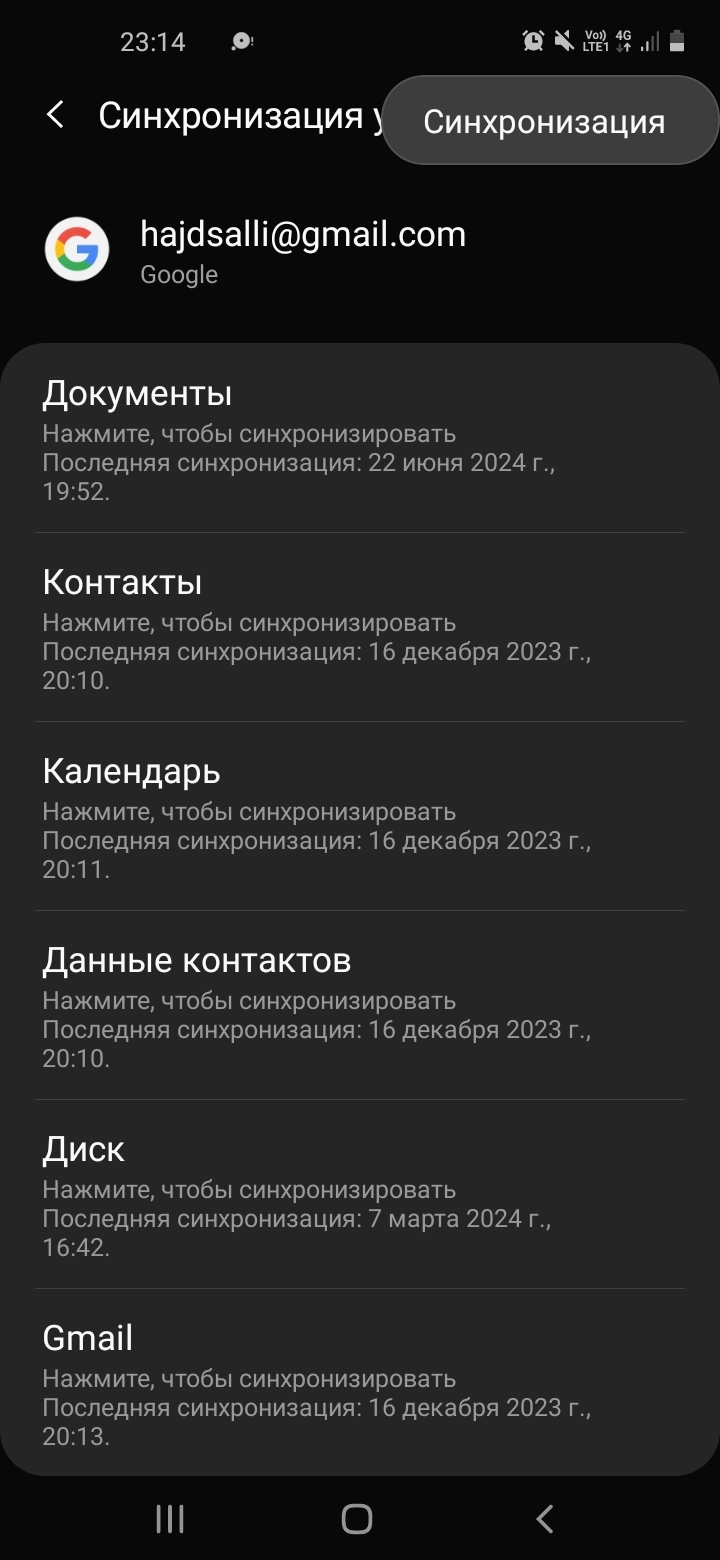Tap Календарь to synchronize it
Image resolution: width=720 pixels, height=1560 pixels.
[360, 816]
